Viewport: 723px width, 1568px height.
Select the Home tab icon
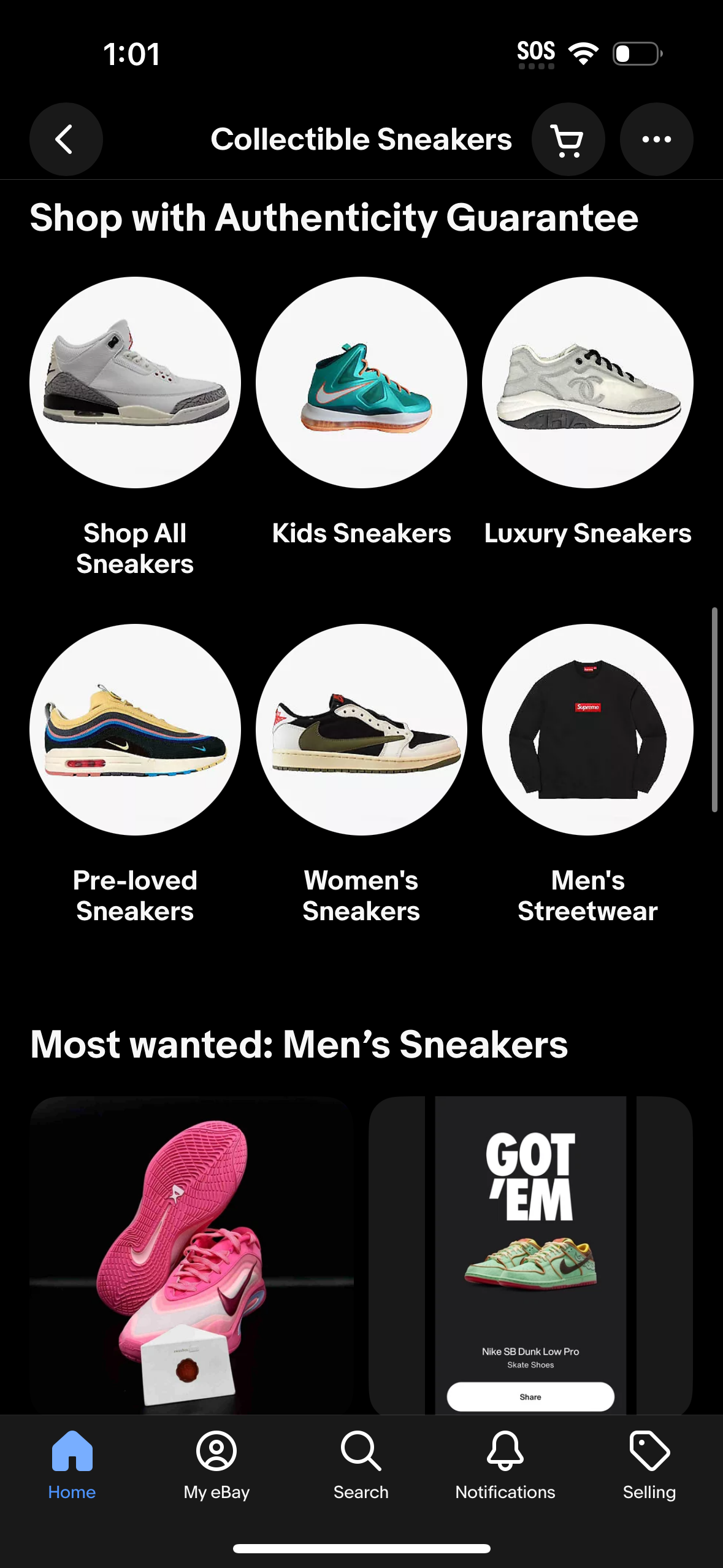click(72, 1454)
